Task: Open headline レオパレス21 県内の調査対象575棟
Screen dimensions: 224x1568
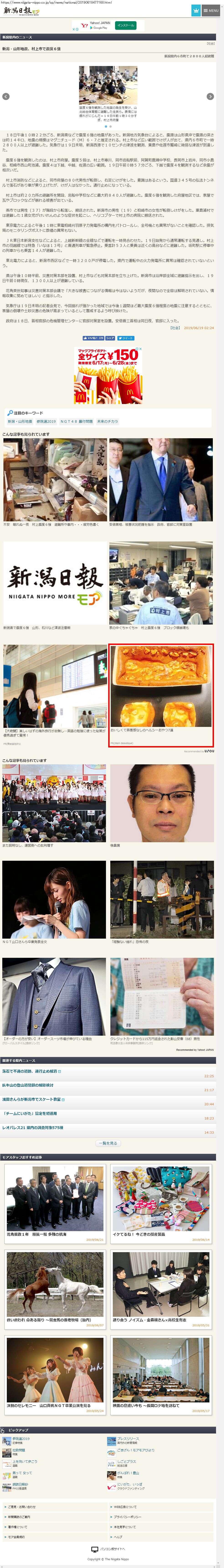Action: click(x=32, y=1127)
